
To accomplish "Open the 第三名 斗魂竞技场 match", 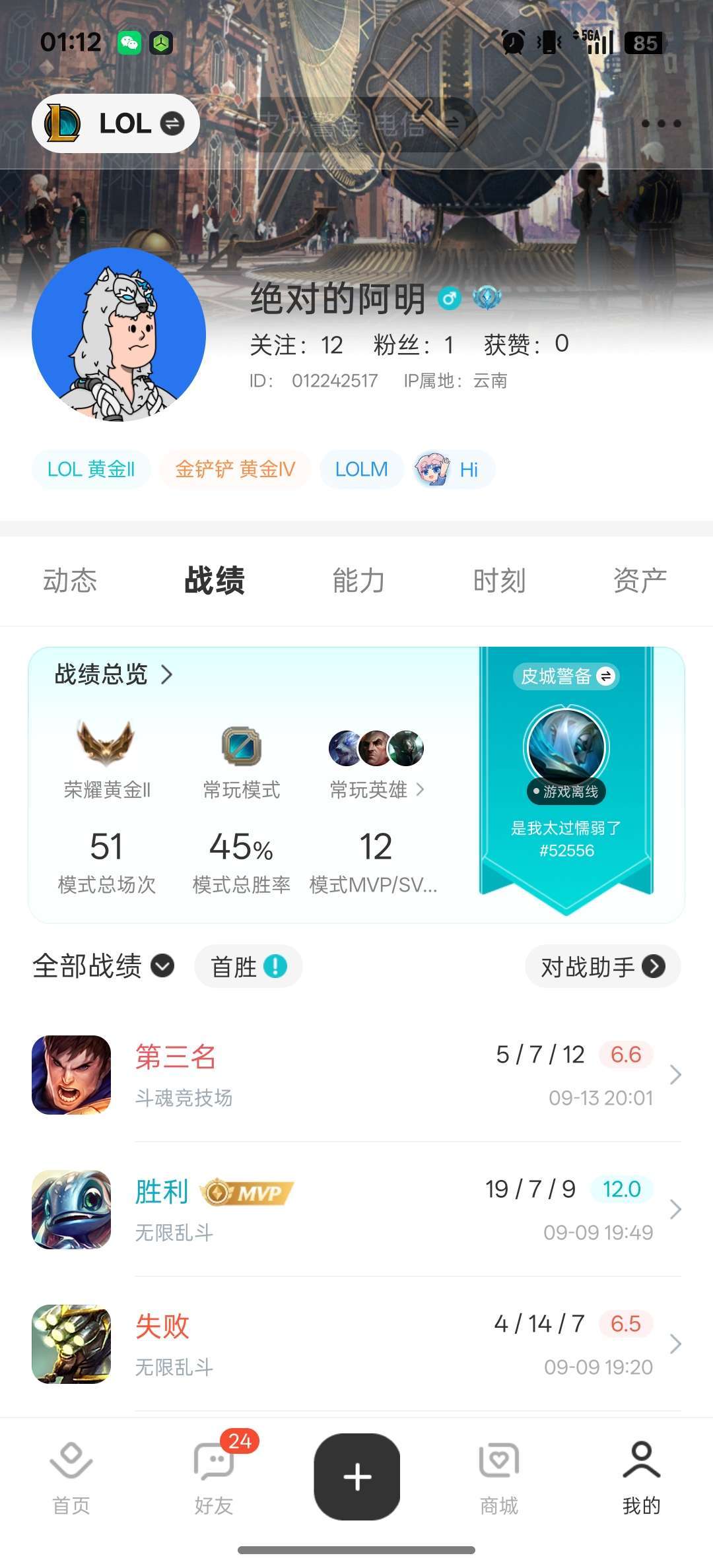I will click(x=356, y=1075).
